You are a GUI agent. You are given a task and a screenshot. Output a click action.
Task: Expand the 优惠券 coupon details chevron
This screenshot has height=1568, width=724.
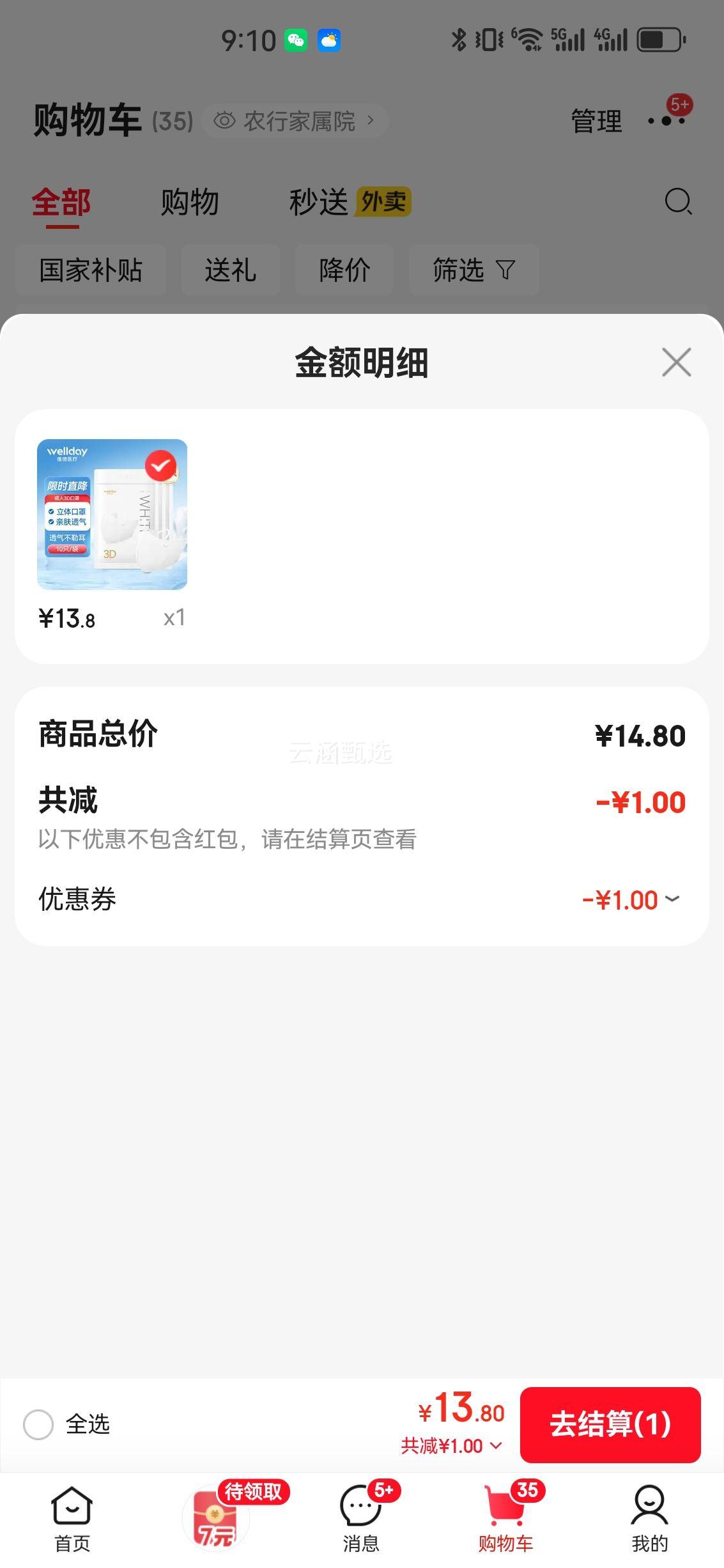pyautogui.click(x=672, y=900)
